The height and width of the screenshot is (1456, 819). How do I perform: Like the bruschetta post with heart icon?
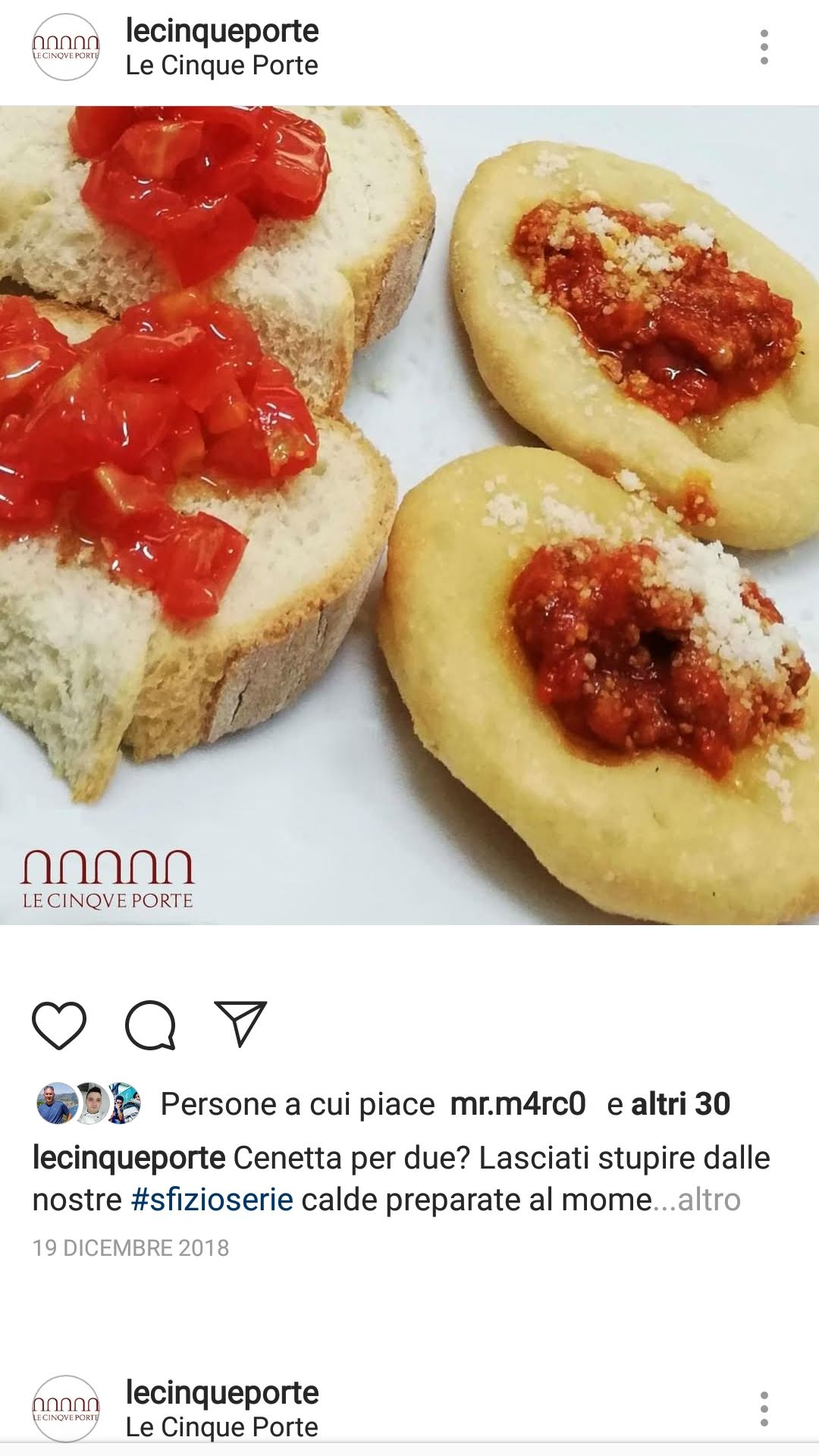[x=59, y=1025]
